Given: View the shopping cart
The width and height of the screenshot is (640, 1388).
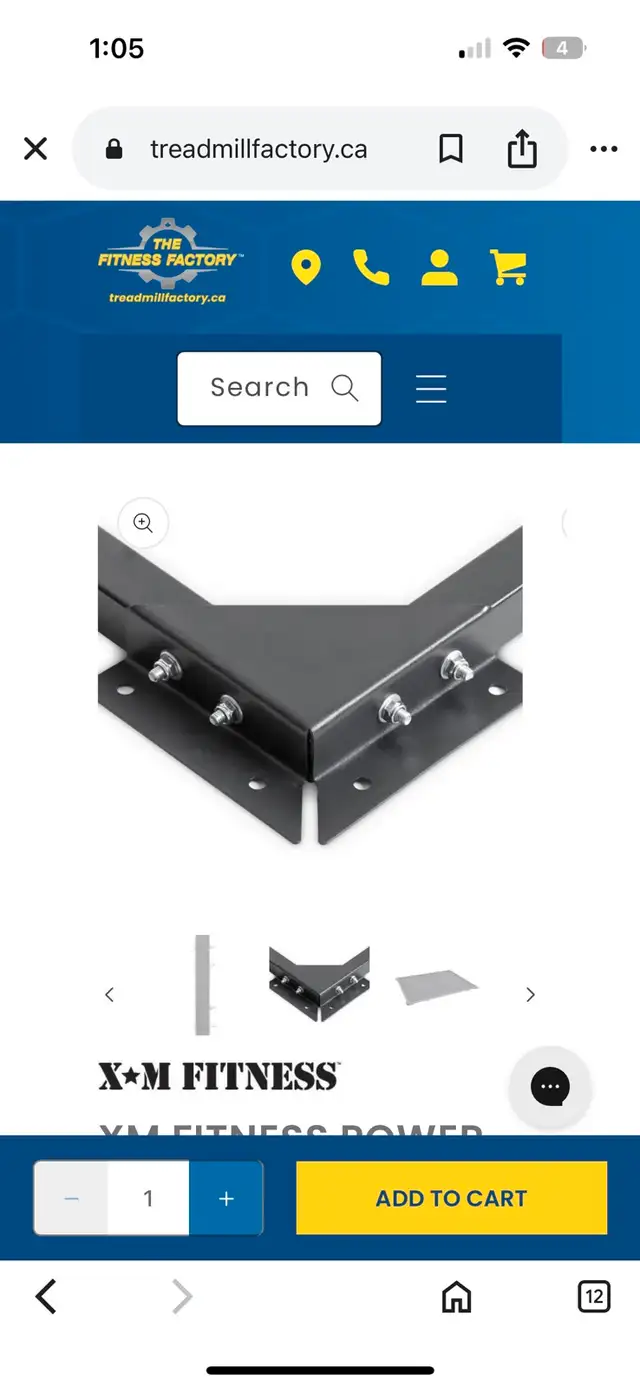Looking at the screenshot, I should click(x=508, y=267).
